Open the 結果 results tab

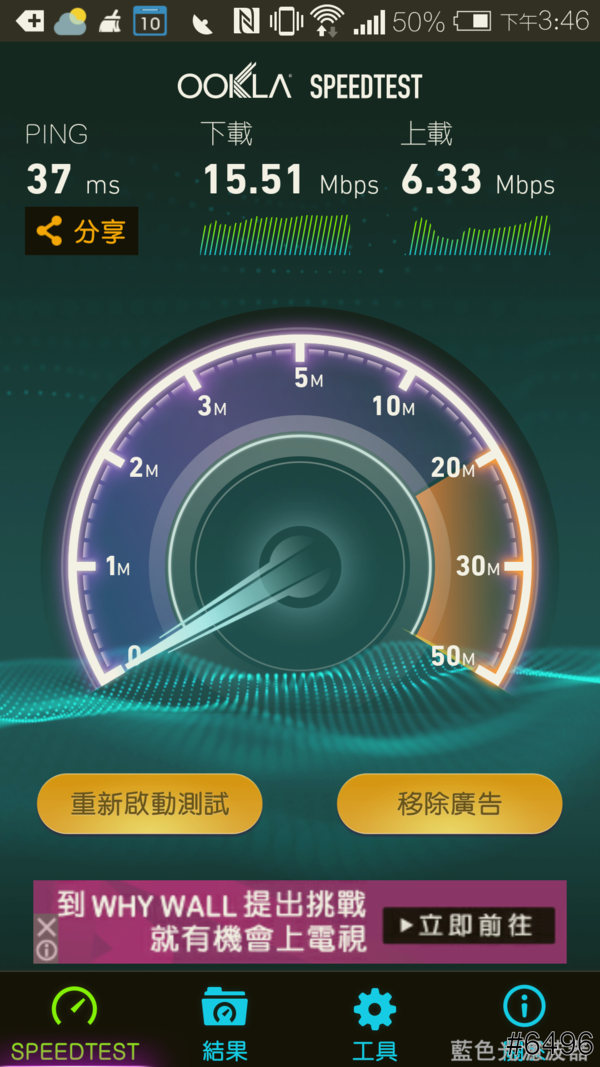pyautogui.click(x=225, y=1022)
